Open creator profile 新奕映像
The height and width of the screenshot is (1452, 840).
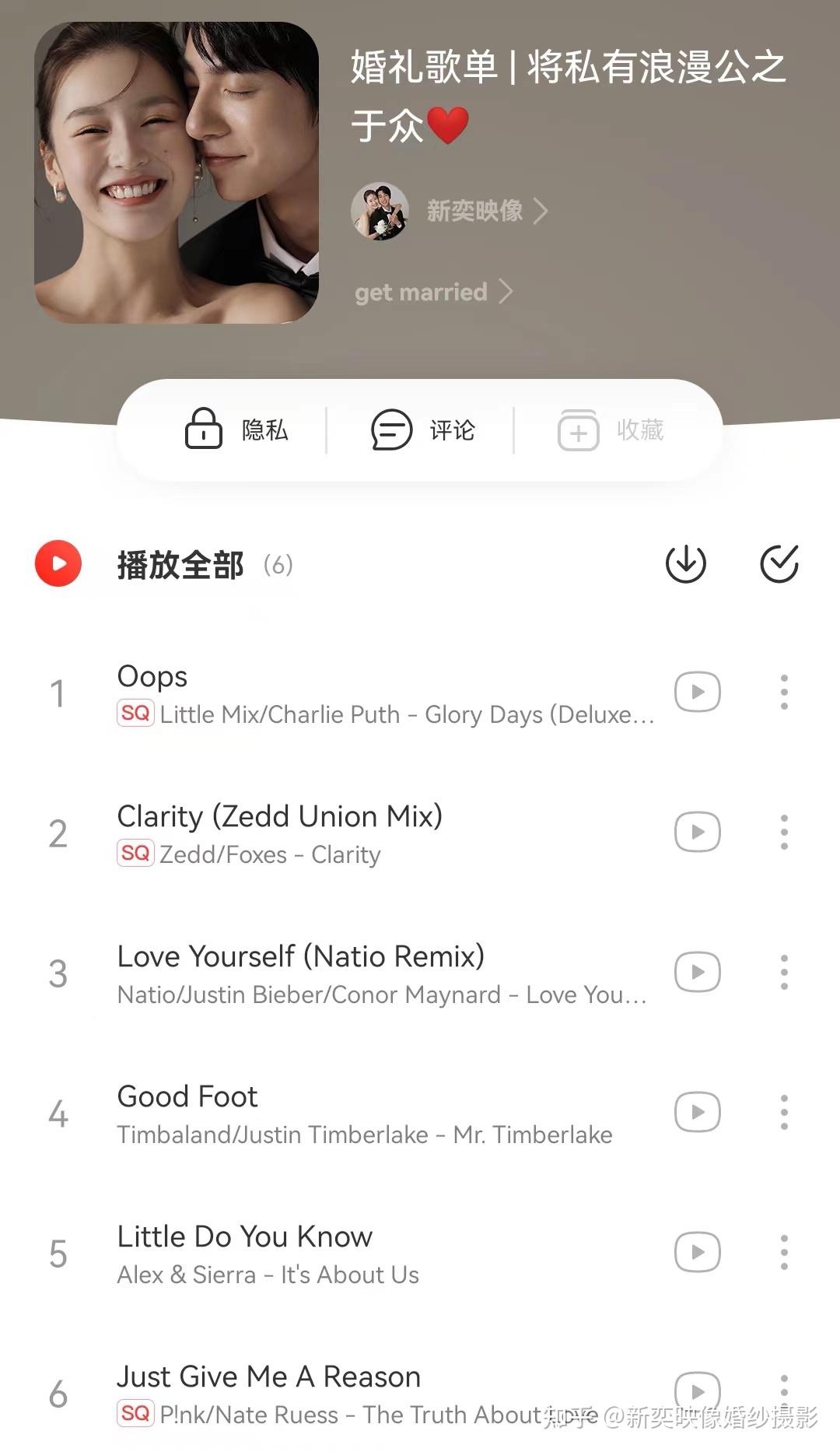tap(450, 211)
